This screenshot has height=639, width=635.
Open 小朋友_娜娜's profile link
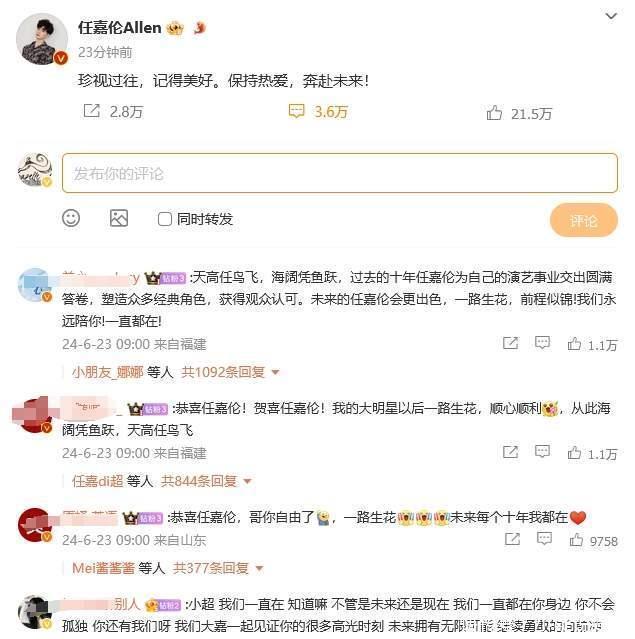coord(108,372)
